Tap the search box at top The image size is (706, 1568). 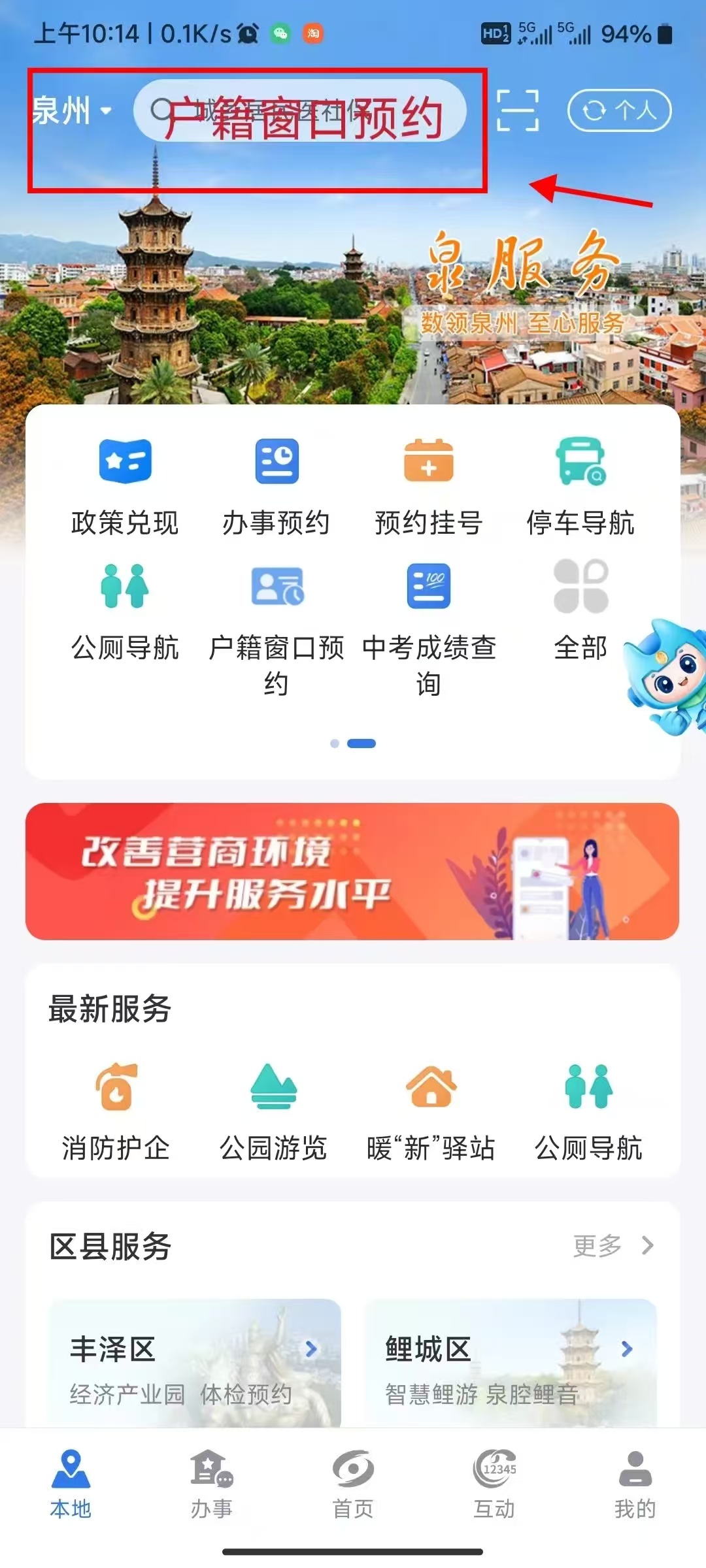pyautogui.click(x=299, y=110)
